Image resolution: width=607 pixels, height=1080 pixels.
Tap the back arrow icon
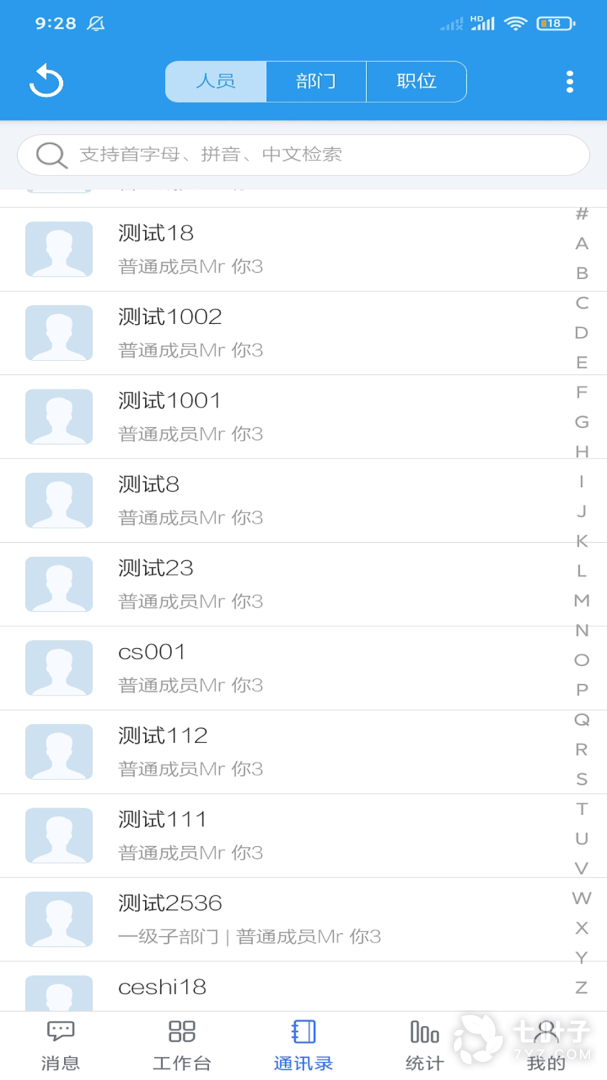click(x=46, y=81)
